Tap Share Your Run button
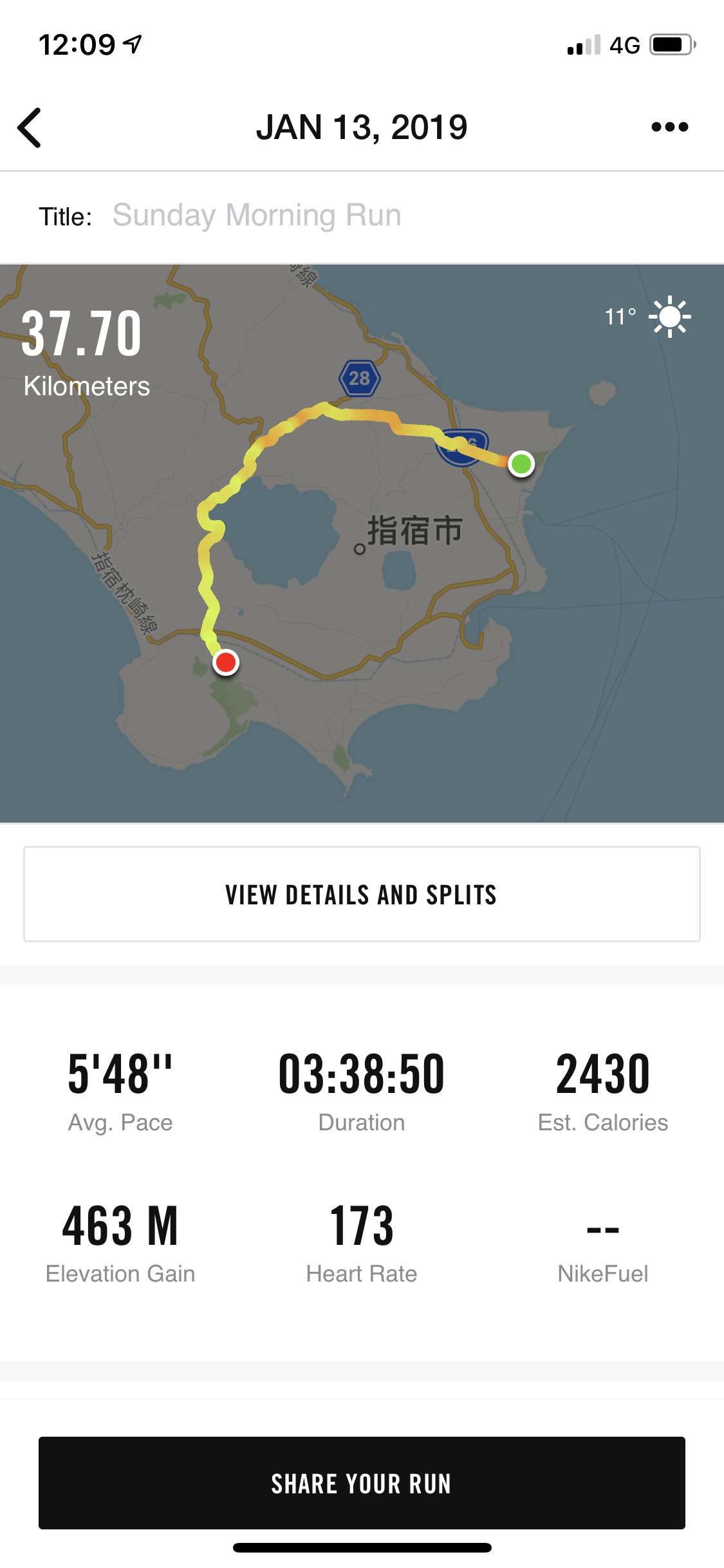Image resolution: width=724 pixels, height=1568 pixels. 362,1483
